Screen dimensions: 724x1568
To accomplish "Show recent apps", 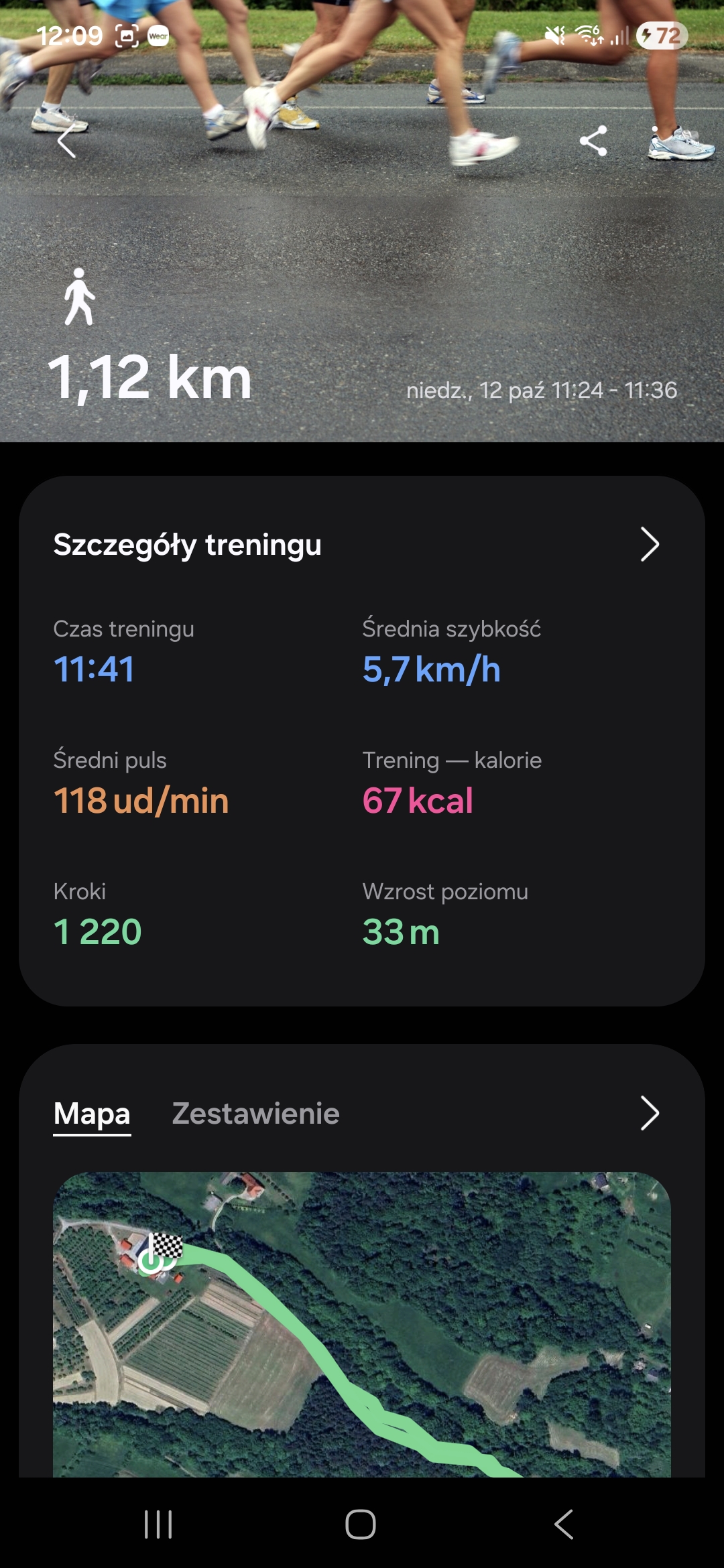I will [159, 1524].
